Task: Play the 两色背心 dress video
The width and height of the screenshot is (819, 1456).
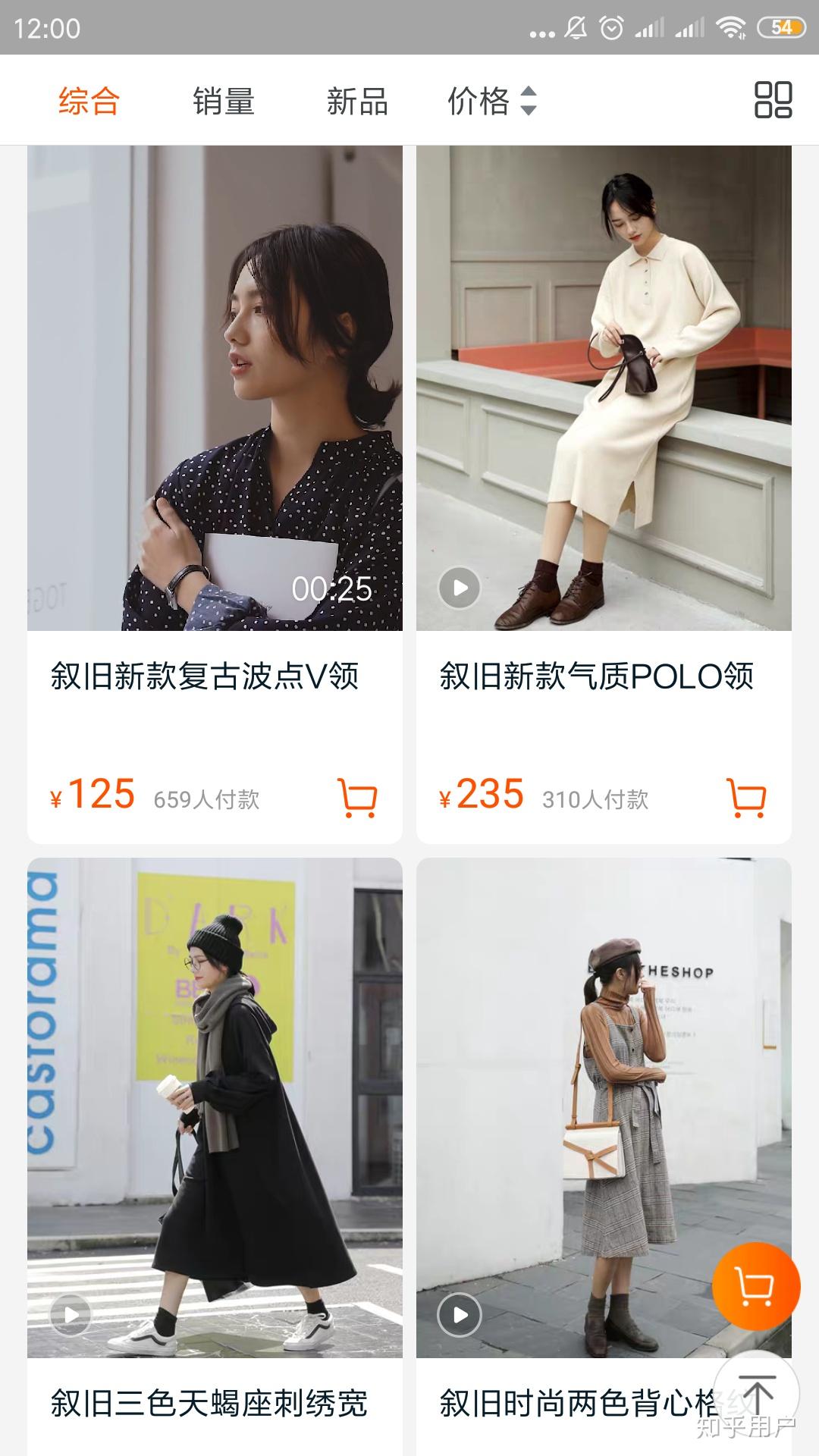Action: [460, 1315]
